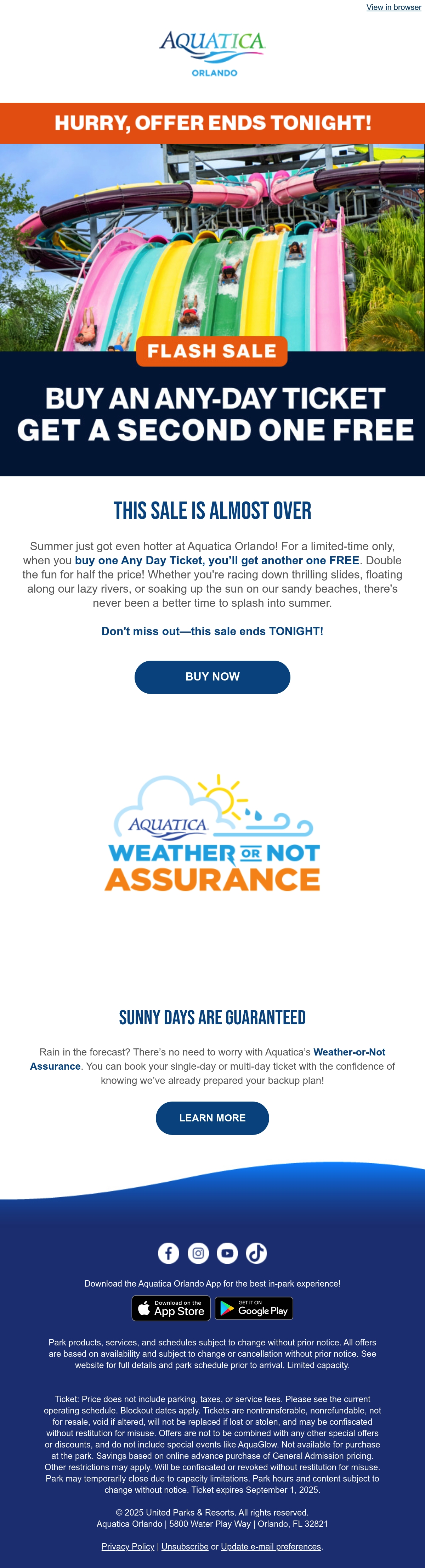Image resolution: width=425 pixels, height=1568 pixels.
Task: Open the Instagram icon
Action: click(198, 1253)
